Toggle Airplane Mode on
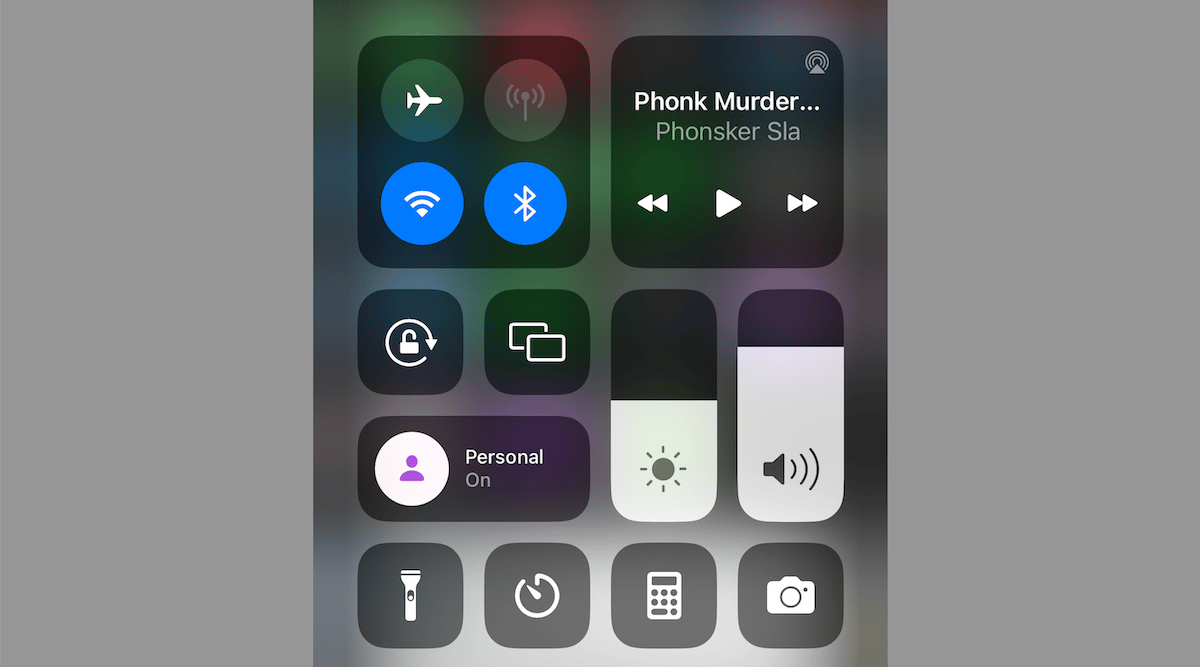Viewport: 1200px width, 667px height. pyautogui.click(x=422, y=100)
